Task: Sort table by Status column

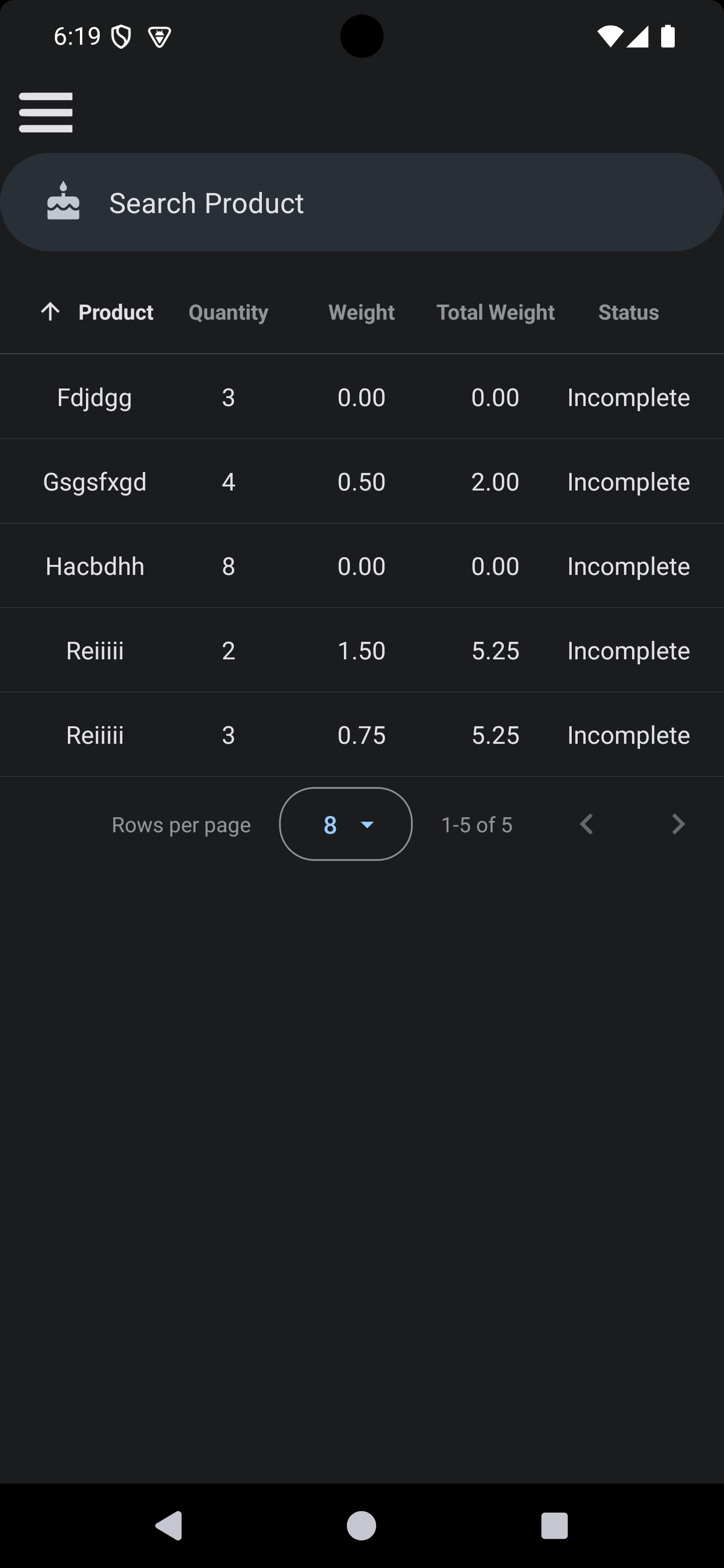Action: (x=628, y=312)
